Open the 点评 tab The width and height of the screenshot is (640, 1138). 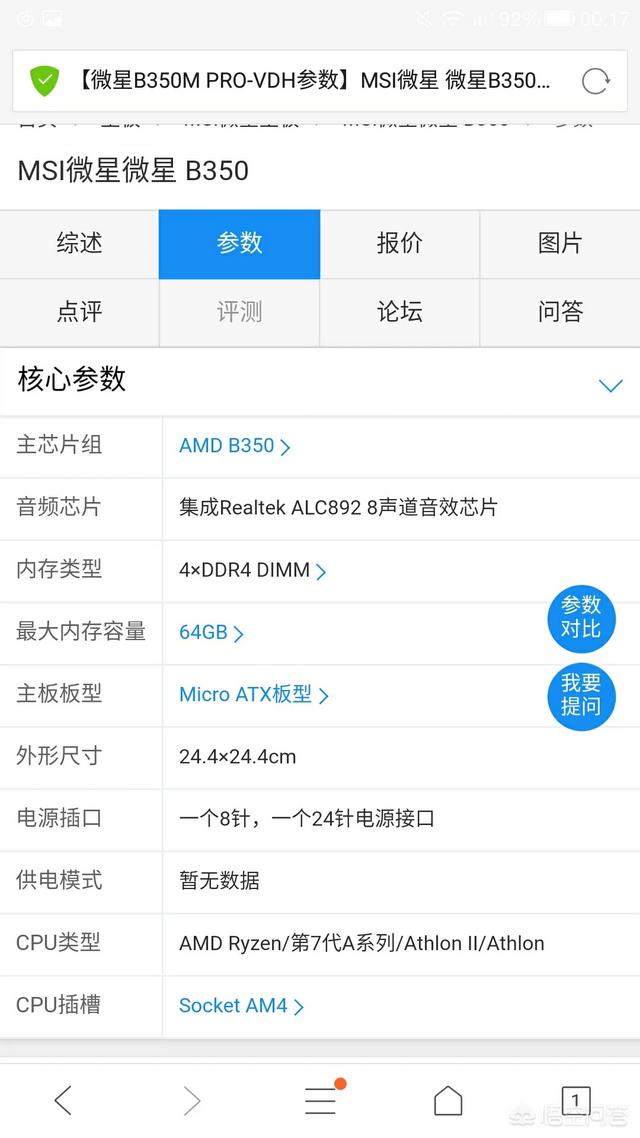click(x=79, y=312)
